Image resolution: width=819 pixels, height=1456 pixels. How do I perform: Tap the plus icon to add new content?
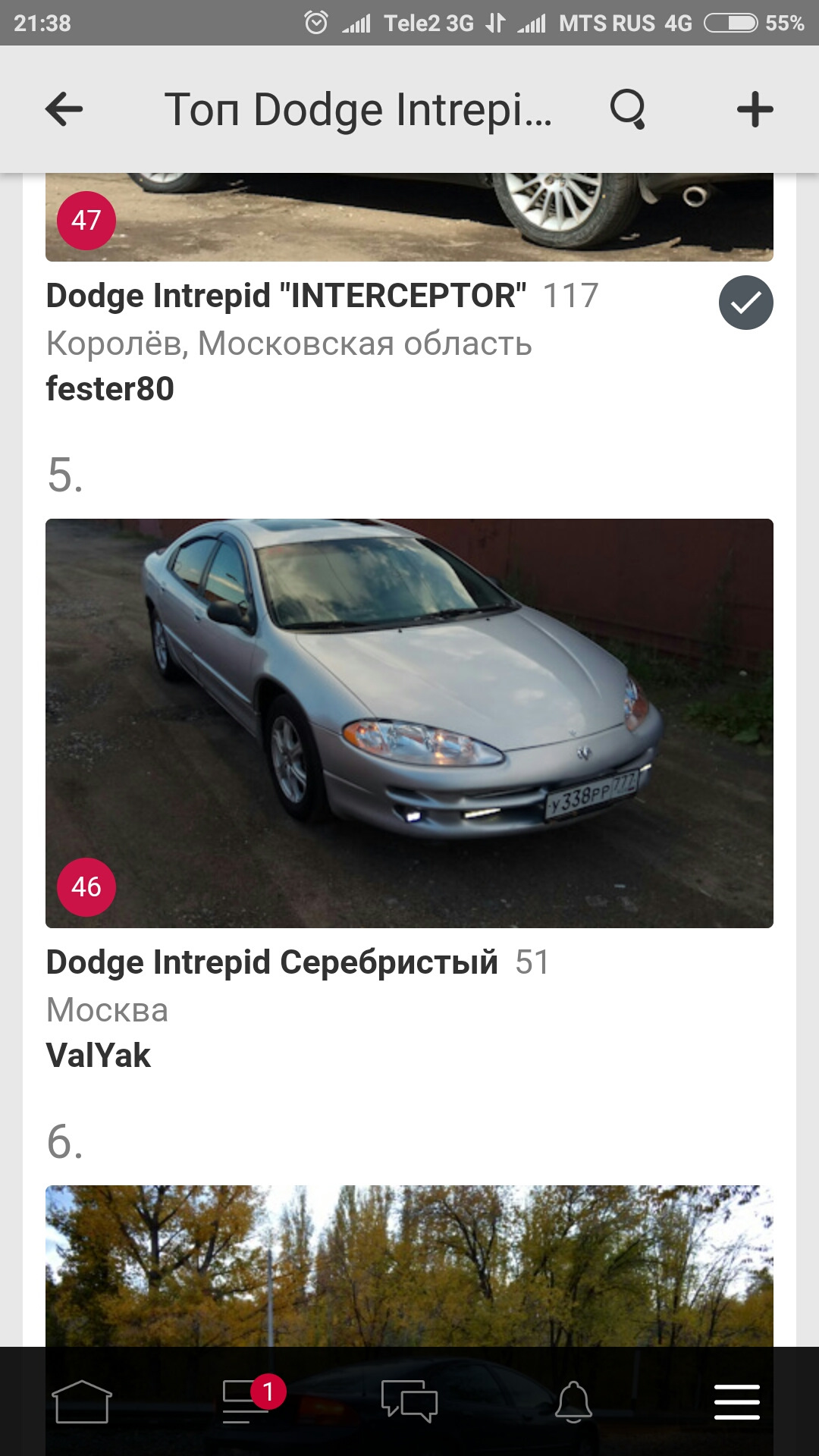pyautogui.click(x=755, y=110)
